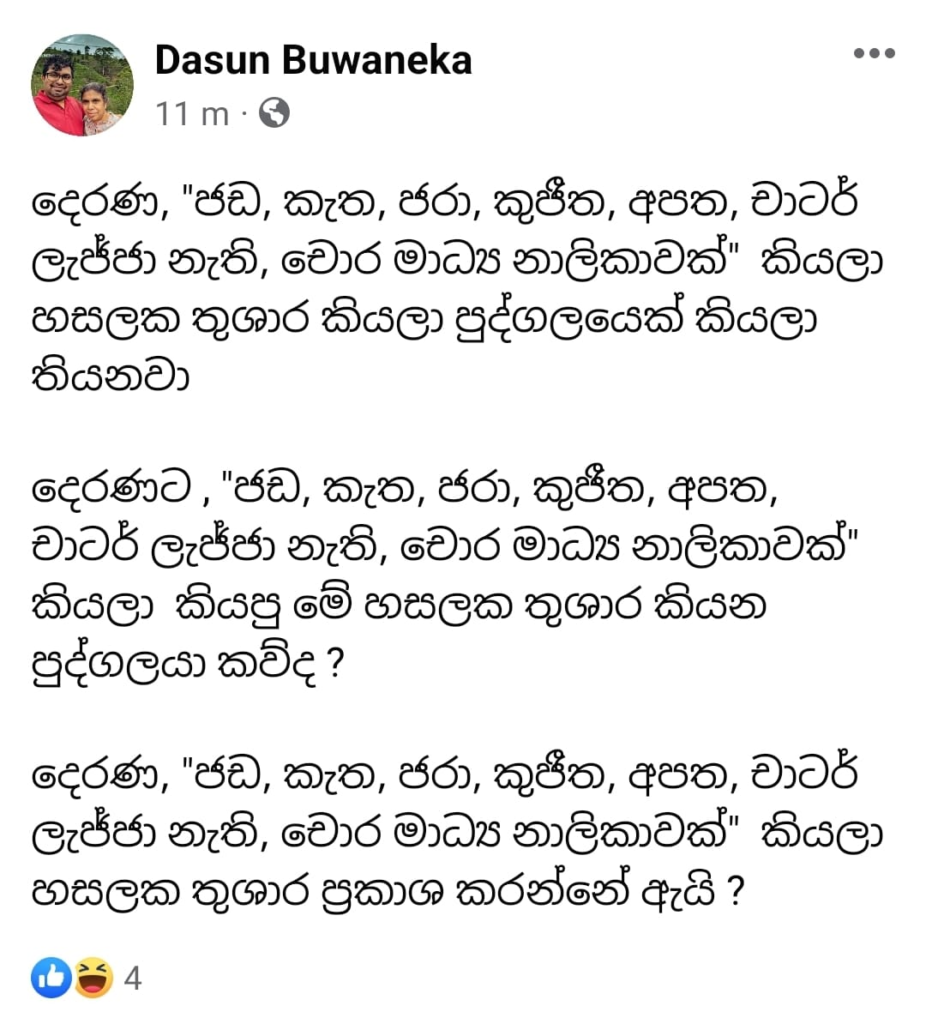Image resolution: width=926 pixels, height=1024 pixels.
Task: Open Dasun Buwaneka's profile picture
Action: (x=82, y=84)
